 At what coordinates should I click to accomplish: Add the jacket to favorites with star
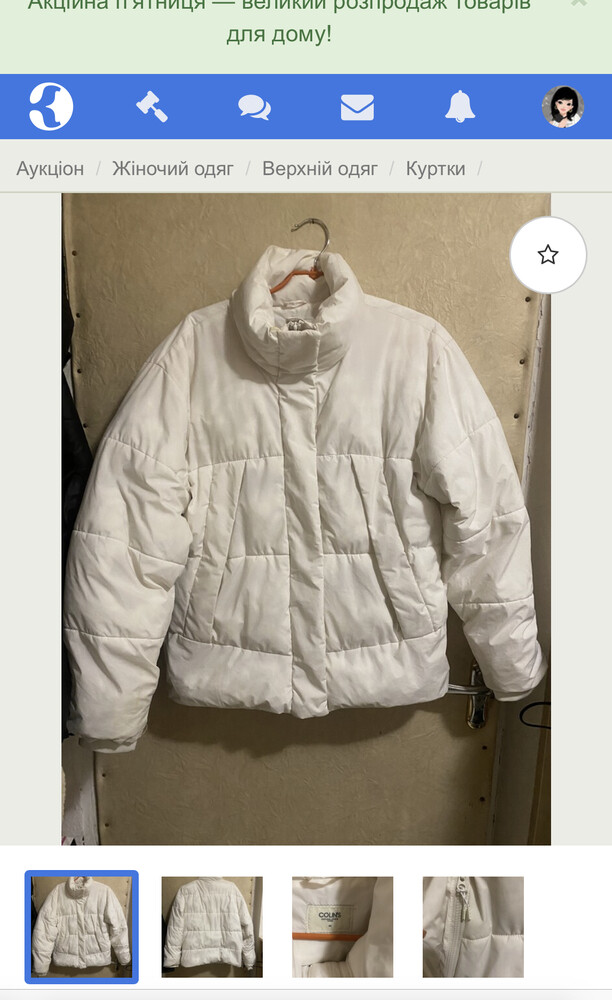pos(548,255)
